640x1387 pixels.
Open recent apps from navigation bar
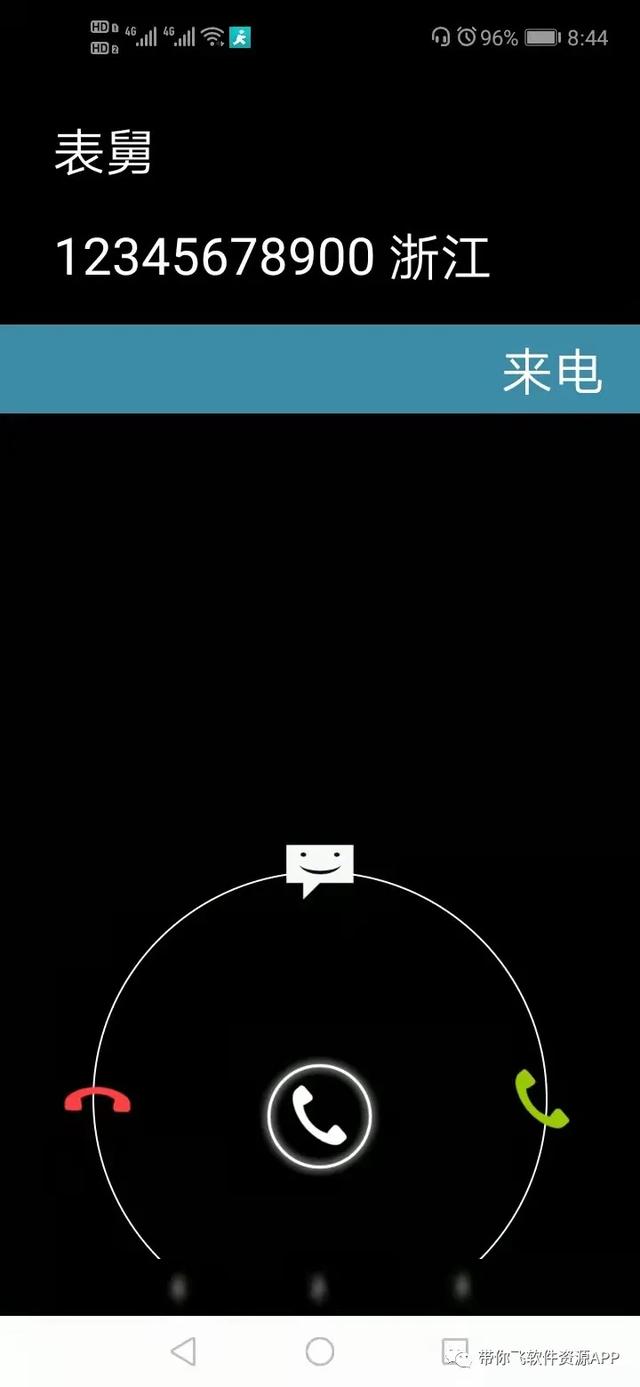point(456,1352)
